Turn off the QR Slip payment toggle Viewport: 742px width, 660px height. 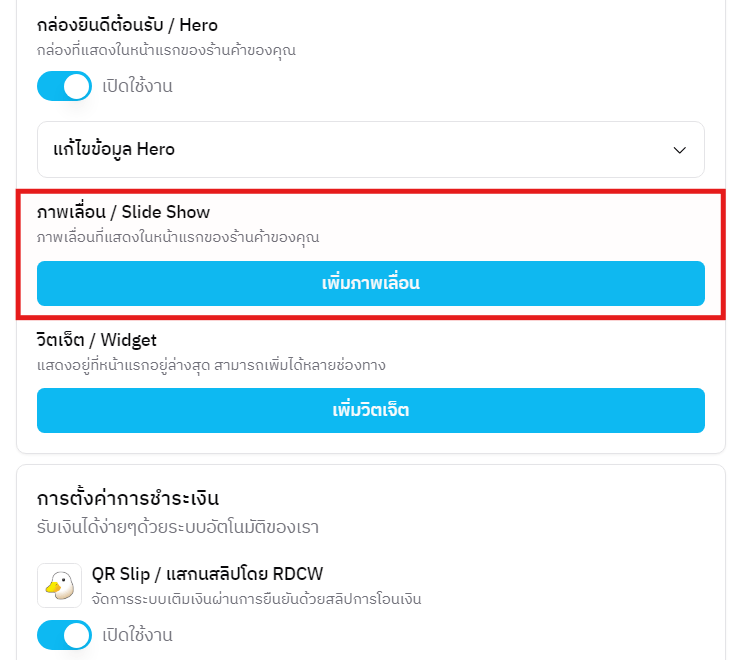click(x=64, y=635)
